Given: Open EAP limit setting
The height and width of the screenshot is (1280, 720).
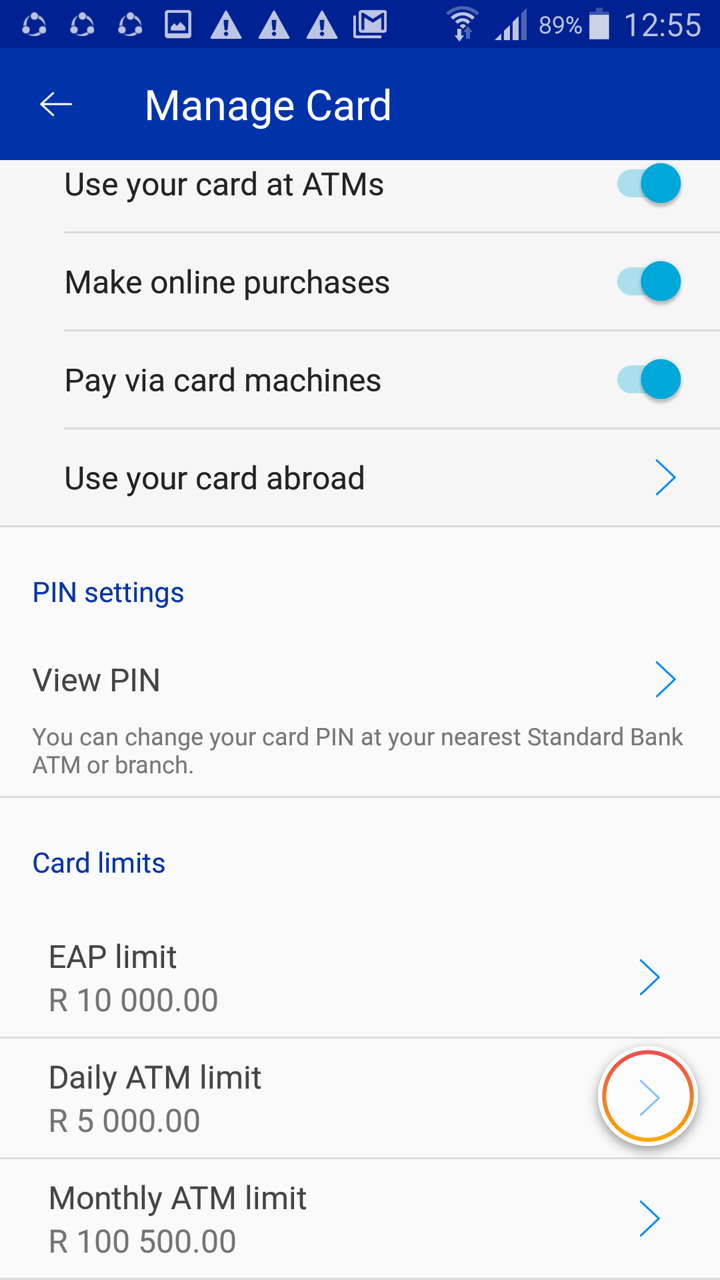Looking at the screenshot, I should [360, 977].
